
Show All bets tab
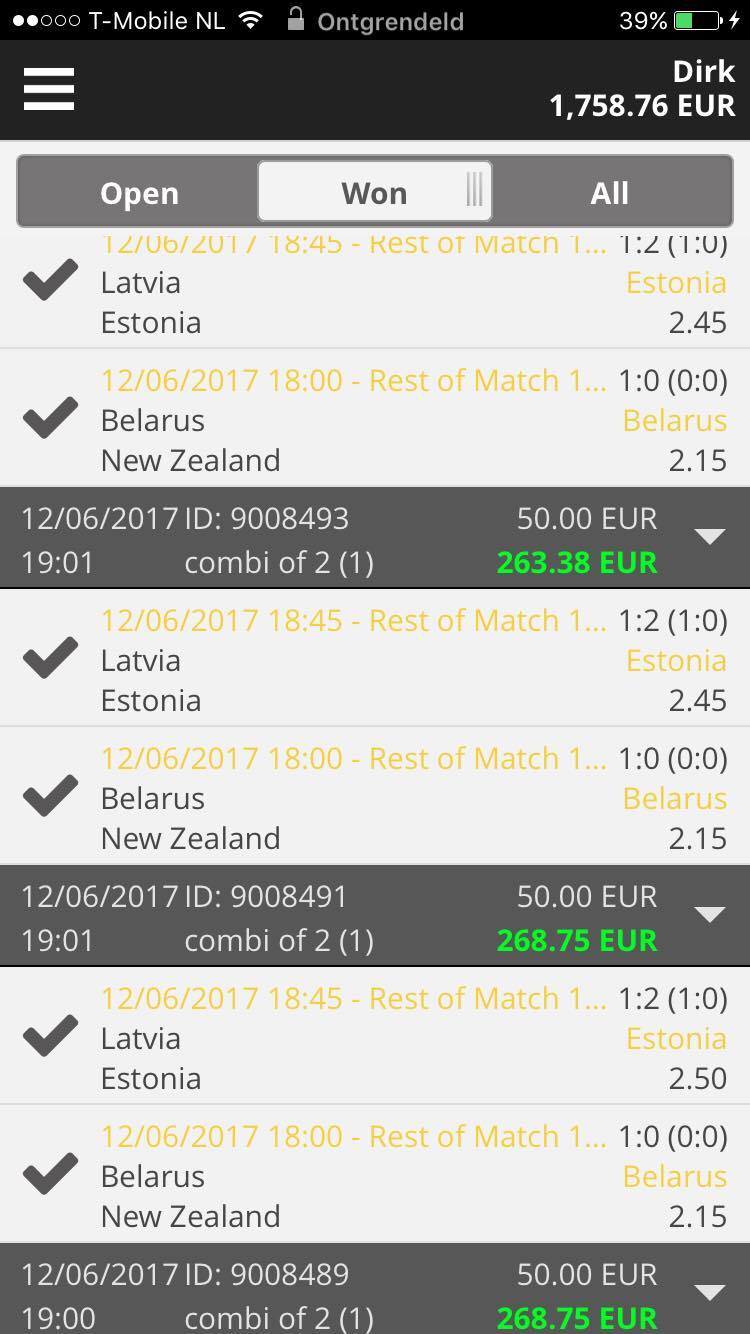pos(610,192)
